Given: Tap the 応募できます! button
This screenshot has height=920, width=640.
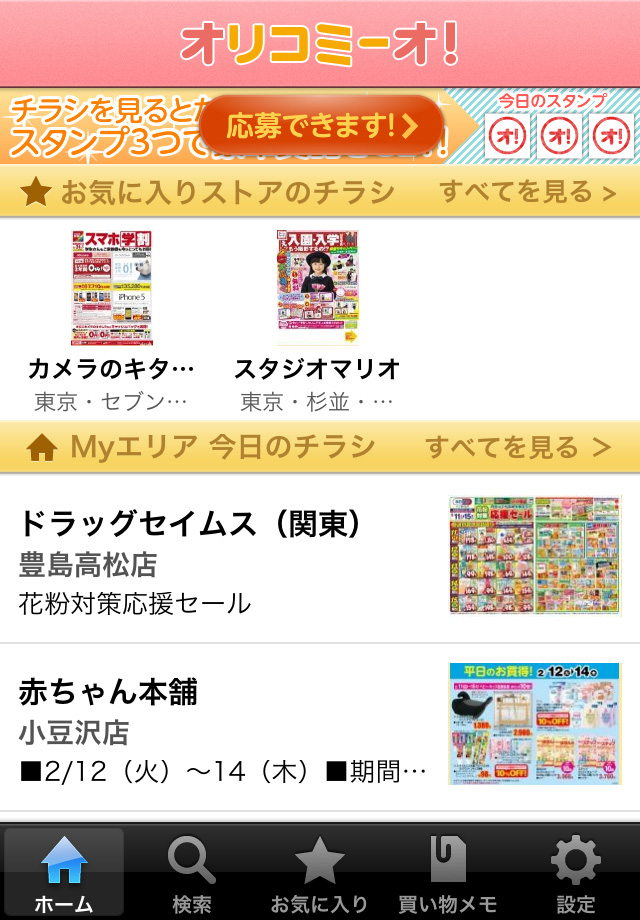Looking at the screenshot, I should click(x=321, y=126).
